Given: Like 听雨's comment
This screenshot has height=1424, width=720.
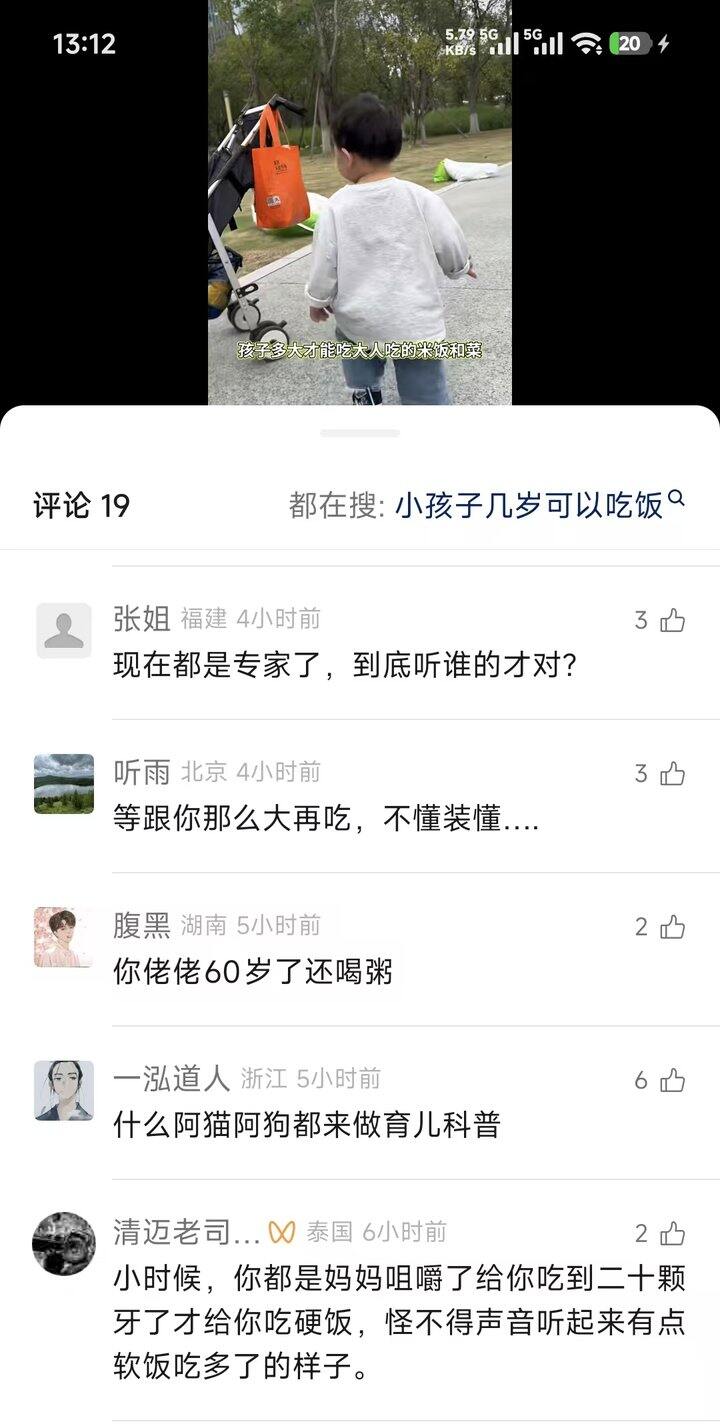Looking at the screenshot, I should 672,774.
